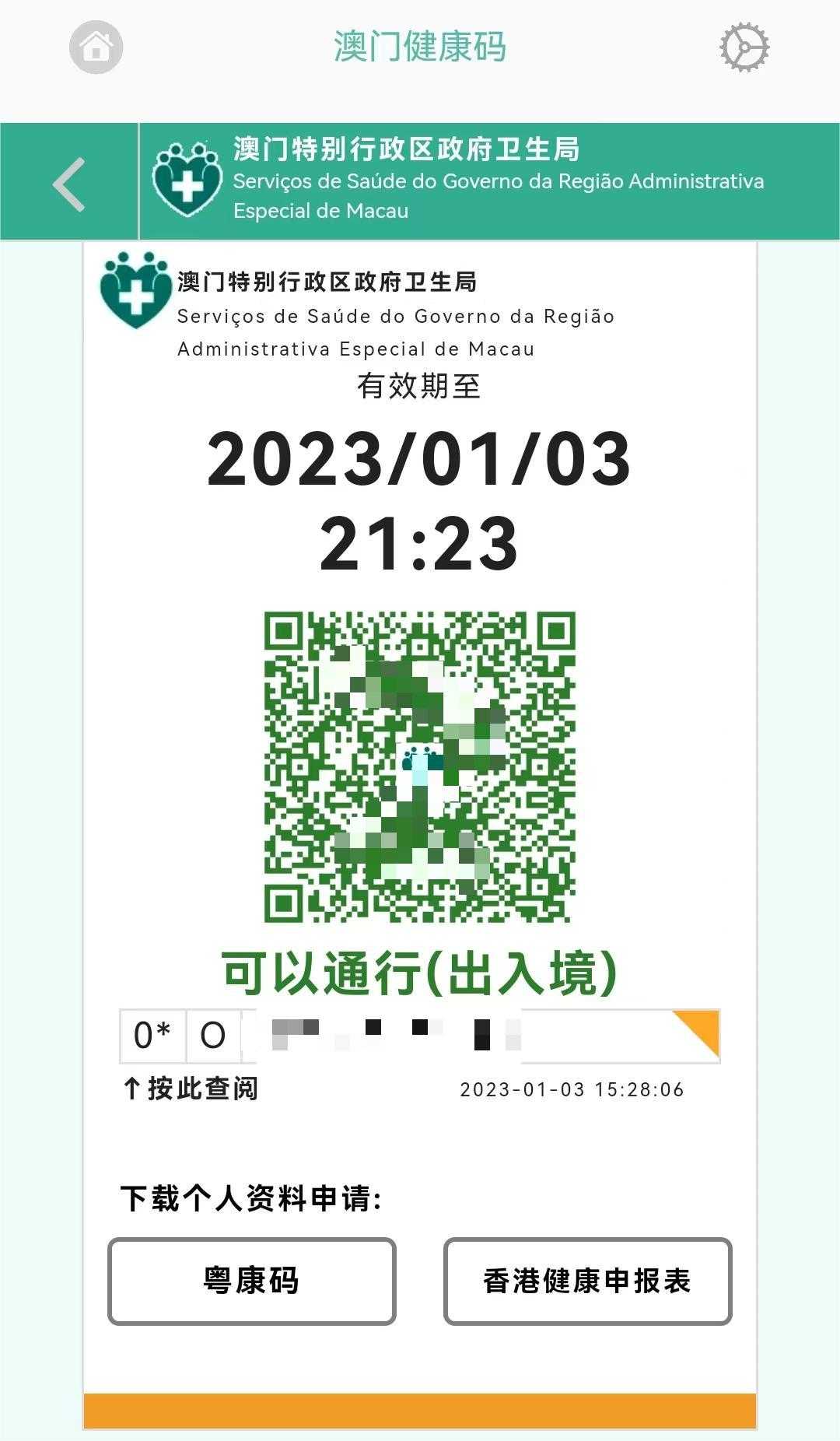This screenshot has height=1441, width=840.
Task: Open 香港健康申报表 download
Action: (x=587, y=1281)
